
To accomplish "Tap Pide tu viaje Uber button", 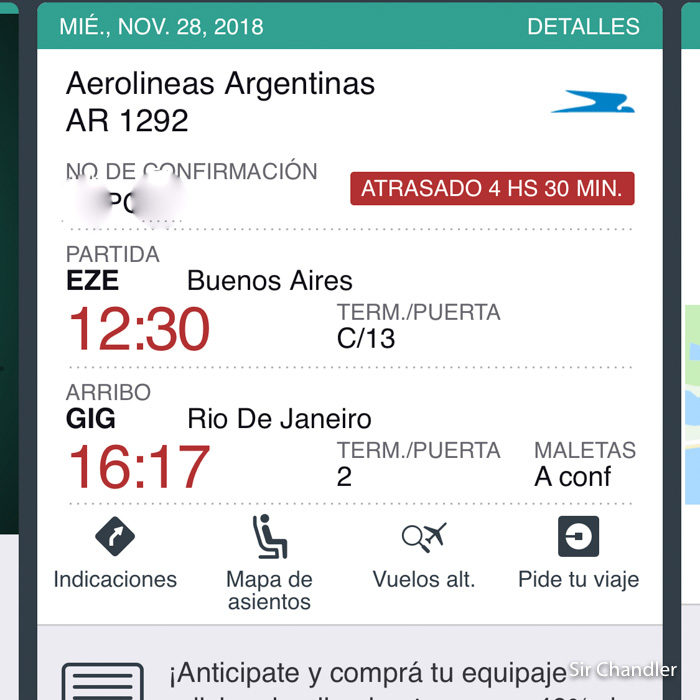I will tap(578, 553).
